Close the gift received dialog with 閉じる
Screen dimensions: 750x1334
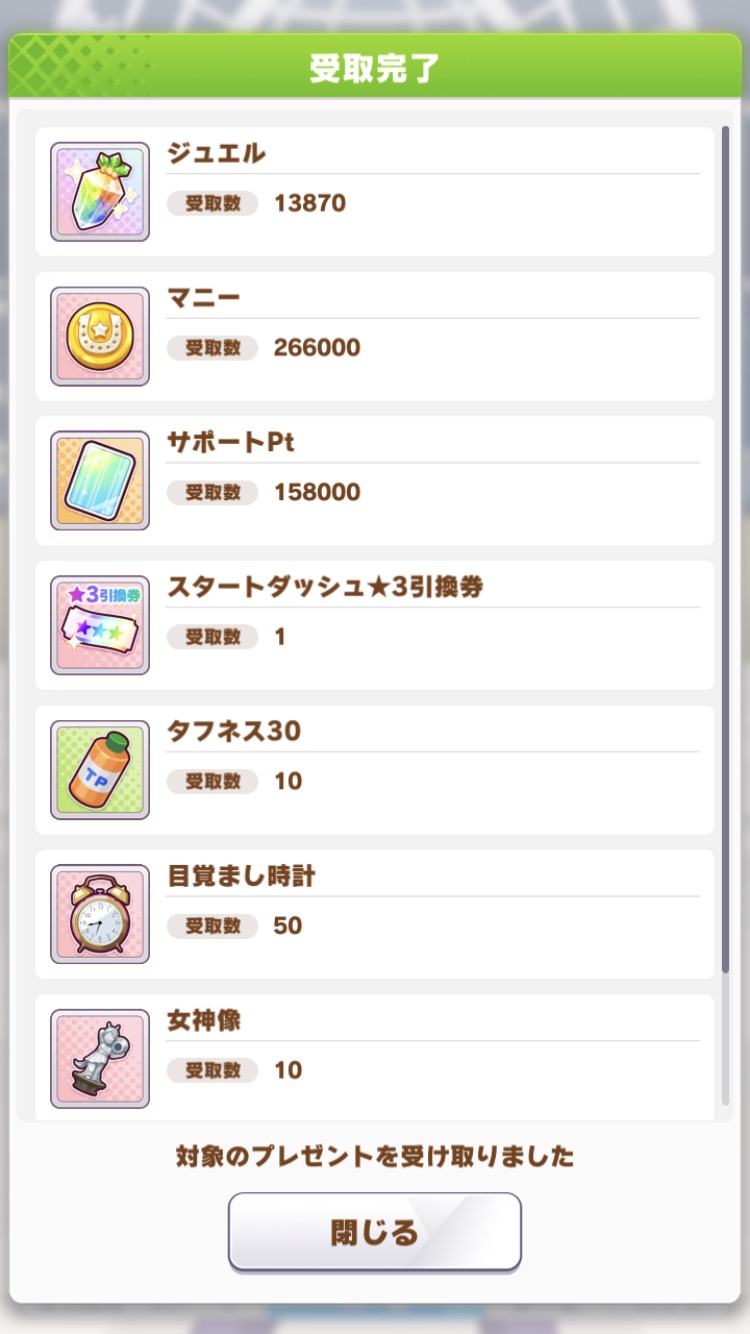(x=374, y=1232)
